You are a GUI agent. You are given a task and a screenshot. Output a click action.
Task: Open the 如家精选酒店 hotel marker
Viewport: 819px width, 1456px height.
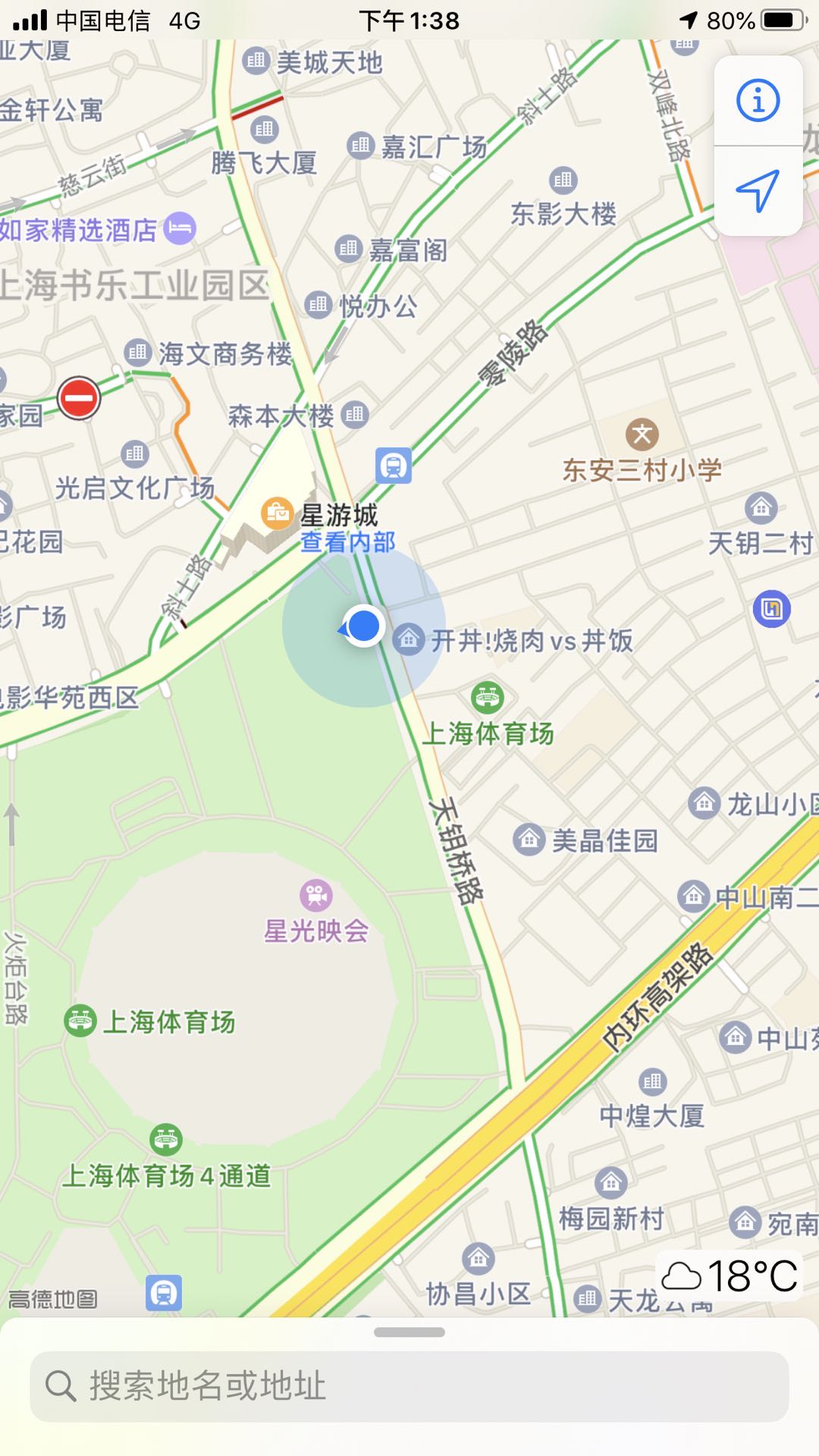(180, 227)
